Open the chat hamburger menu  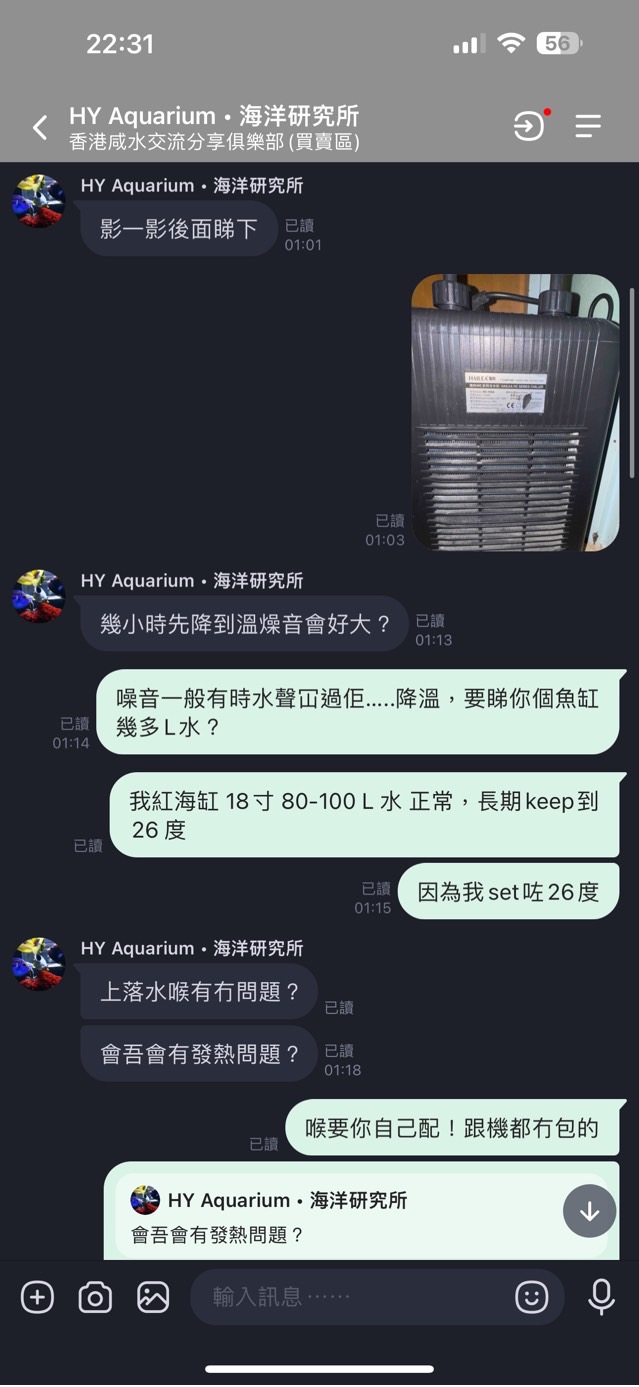click(x=588, y=126)
